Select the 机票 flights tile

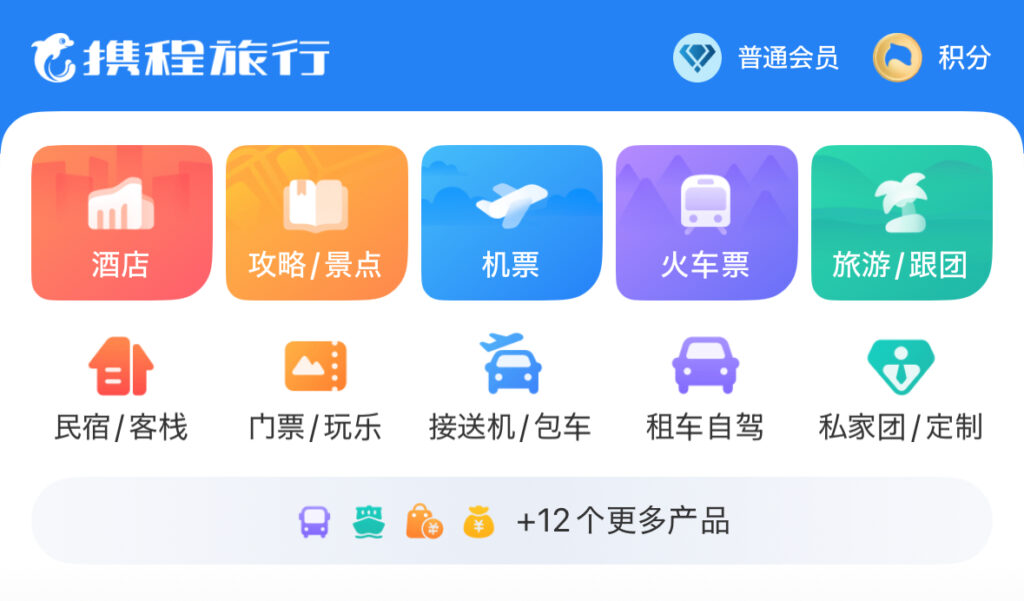coord(511,223)
